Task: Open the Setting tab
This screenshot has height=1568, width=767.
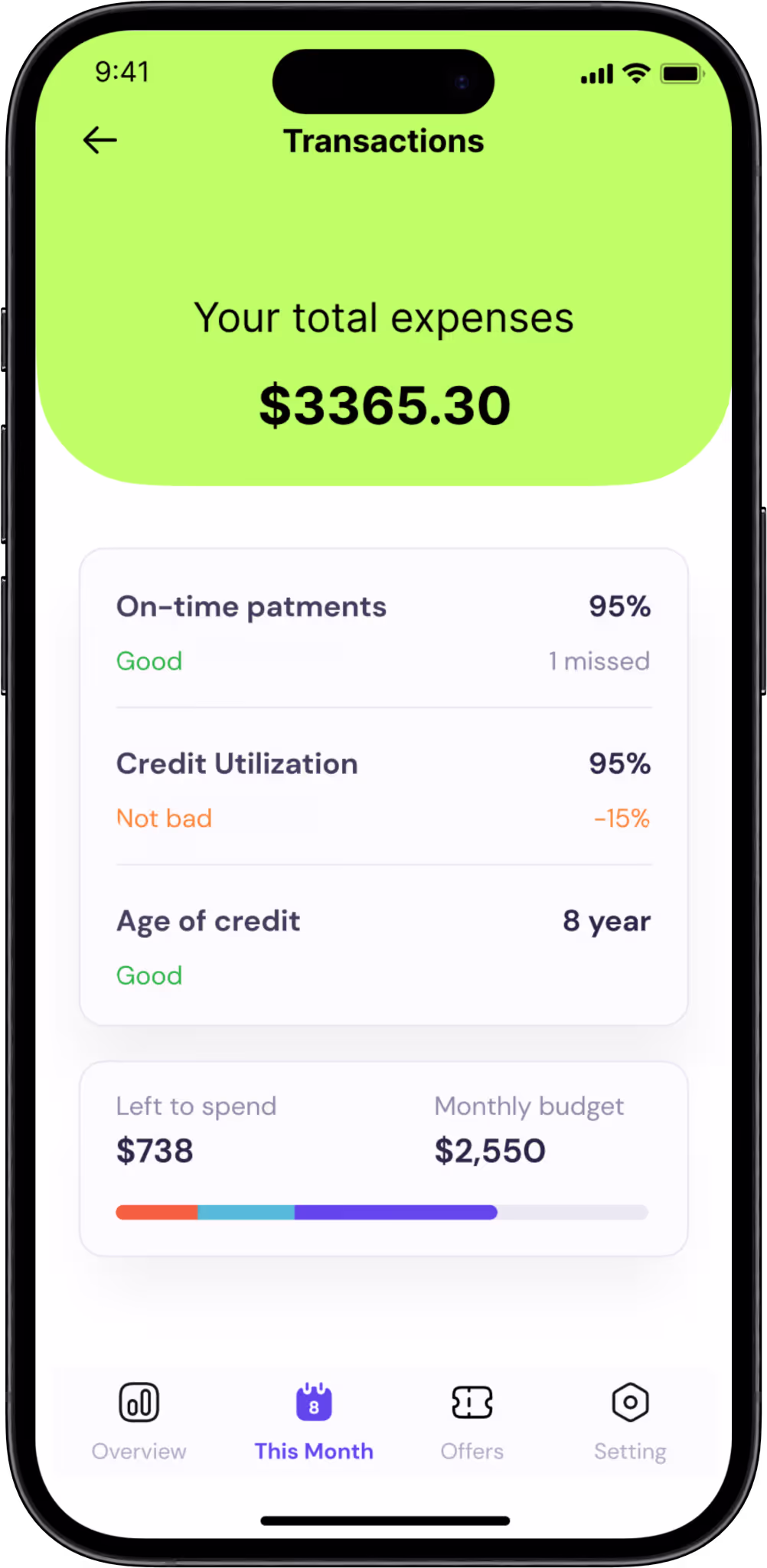Action: 630,1422
